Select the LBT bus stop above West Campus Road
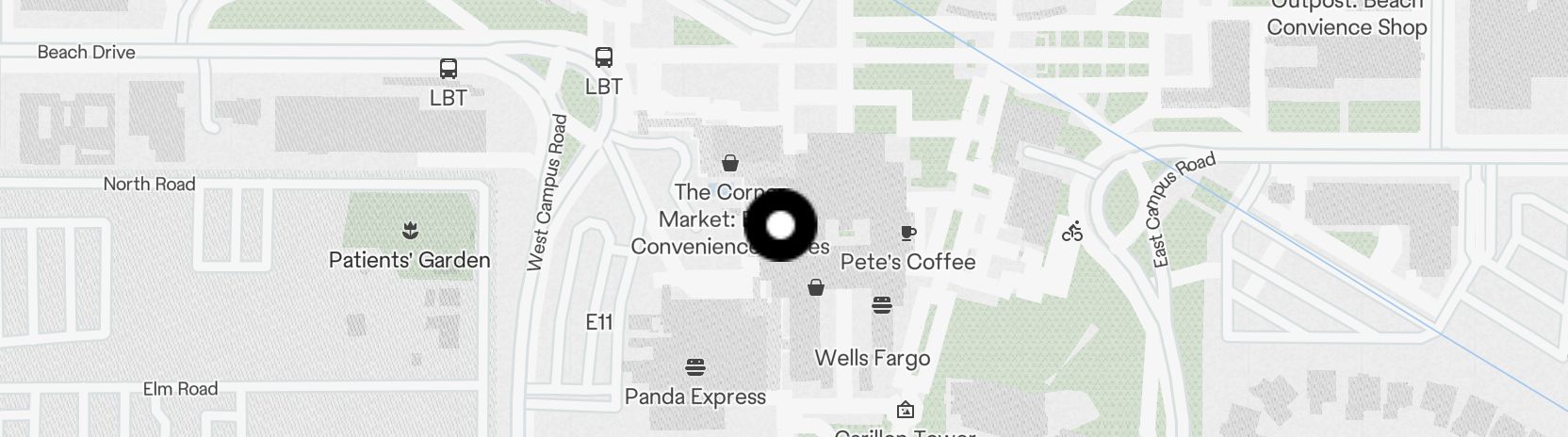The height and width of the screenshot is (437, 1568). 604,57
